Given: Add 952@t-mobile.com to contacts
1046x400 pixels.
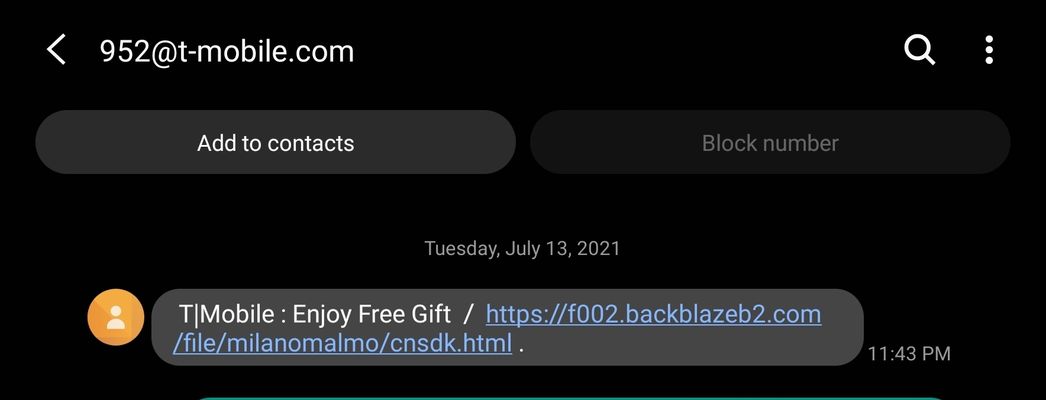Looking at the screenshot, I should pos(275,143).
